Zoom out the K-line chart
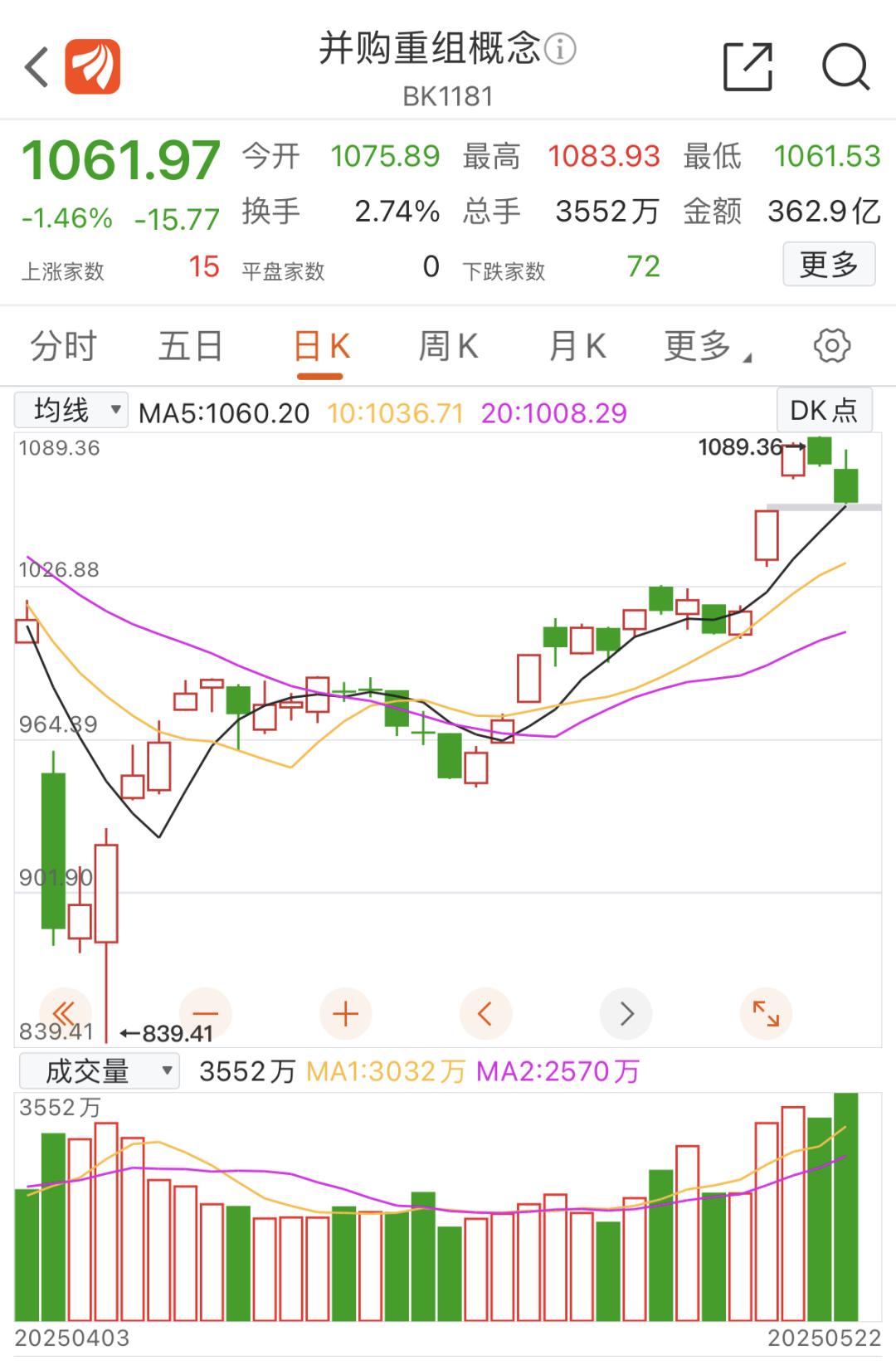This screenshot has width=896, height=1365. coord(205,1013)
